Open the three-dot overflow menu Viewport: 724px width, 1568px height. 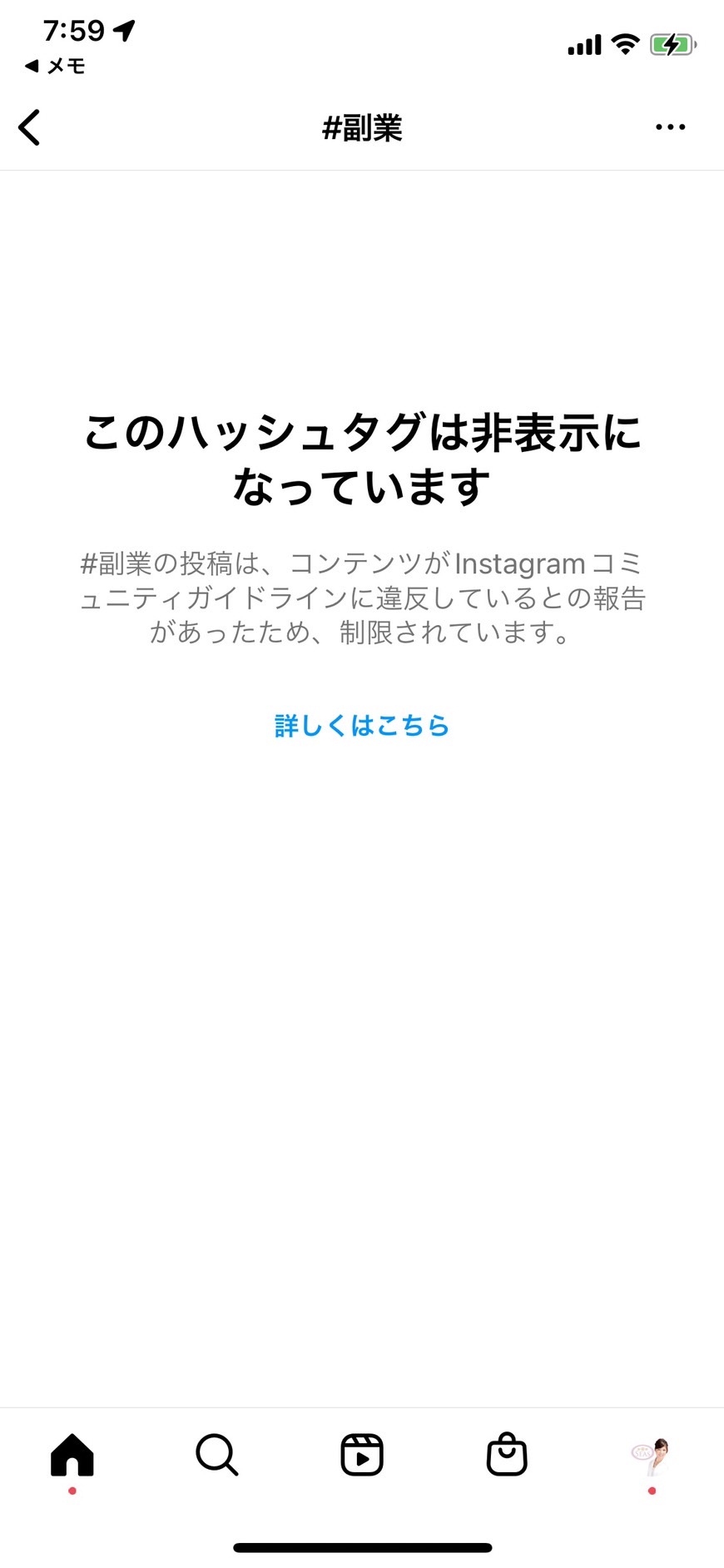point(670,127)
